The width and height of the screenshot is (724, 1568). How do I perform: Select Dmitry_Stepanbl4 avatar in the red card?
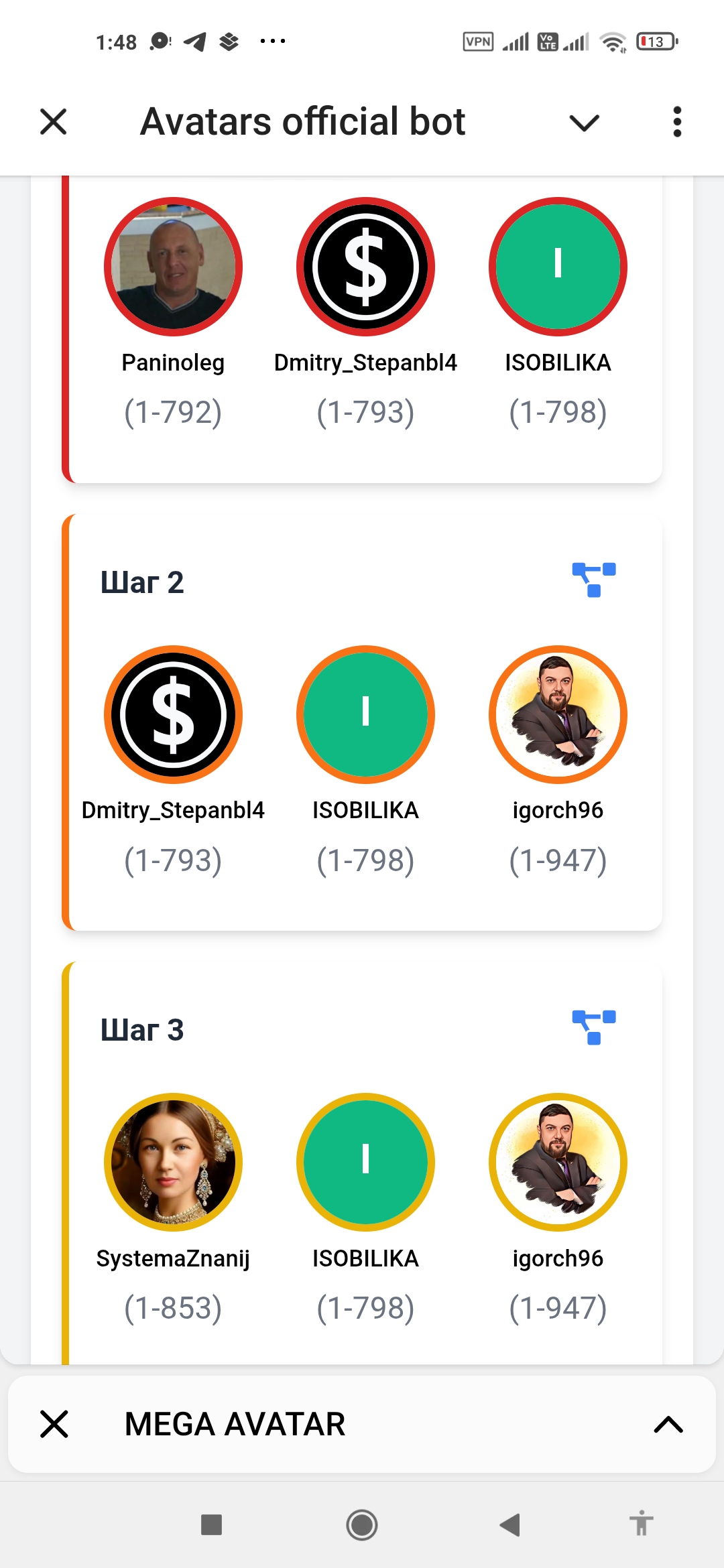[x=365, y=267]
